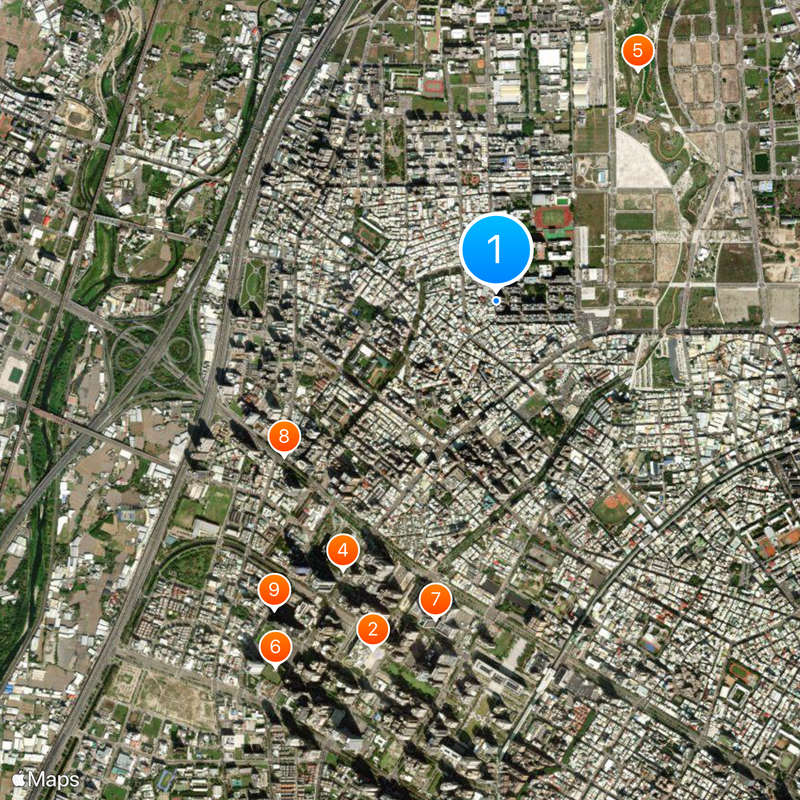Open map pin number 2
Image resolution: width=800 pixels, height=800 pixels.
(373, 630)
